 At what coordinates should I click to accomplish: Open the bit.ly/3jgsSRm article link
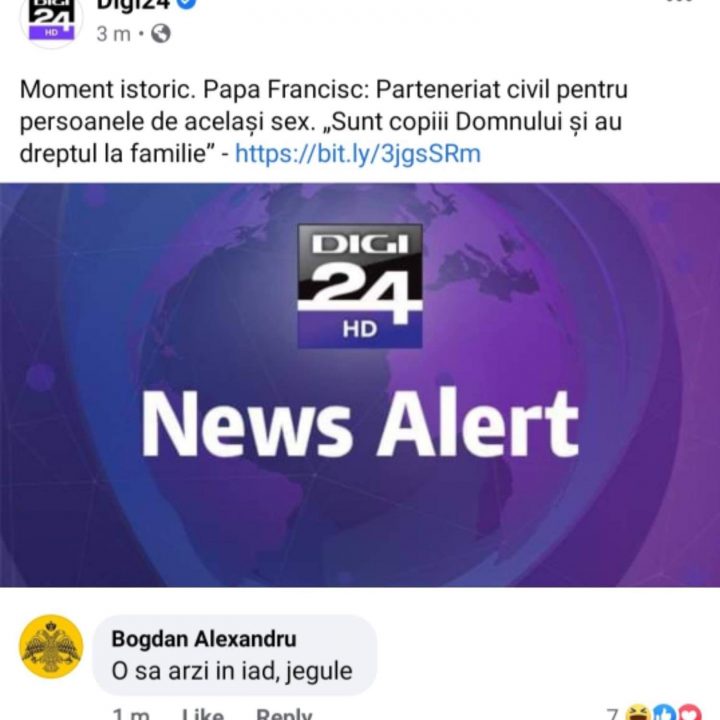pos(357,153)
